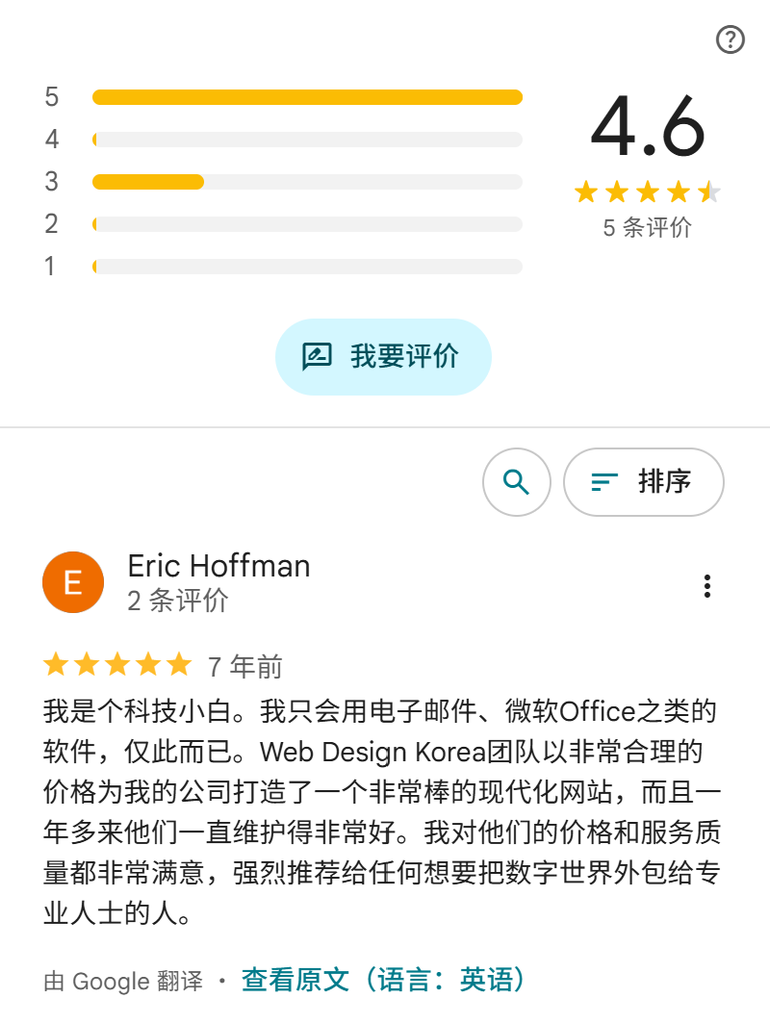Screen dimensions: 770x1024
Task: Open the help question mark icon
Action: coord(730,40)
